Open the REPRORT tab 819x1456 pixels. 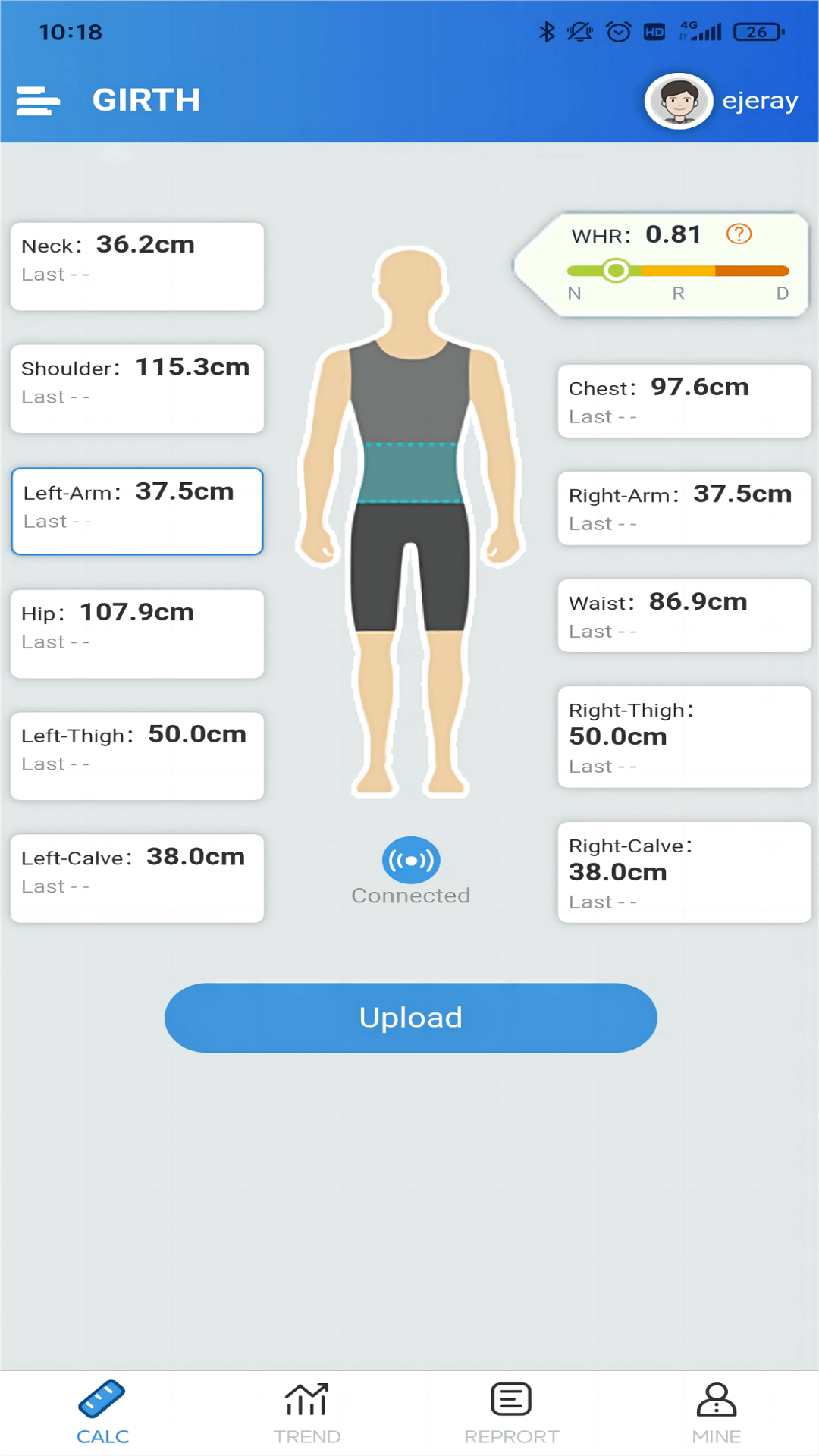point(512,1412)
